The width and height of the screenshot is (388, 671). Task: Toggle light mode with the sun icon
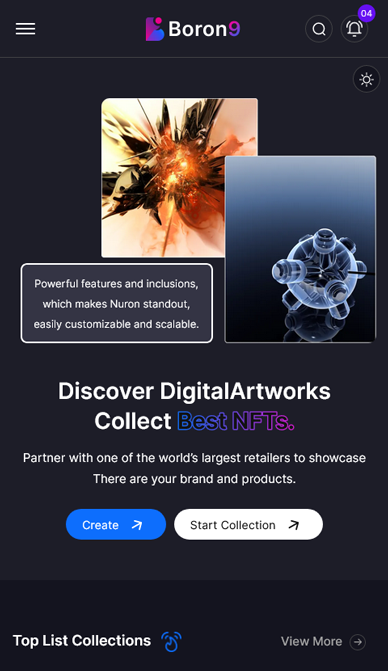click(367, 79)
